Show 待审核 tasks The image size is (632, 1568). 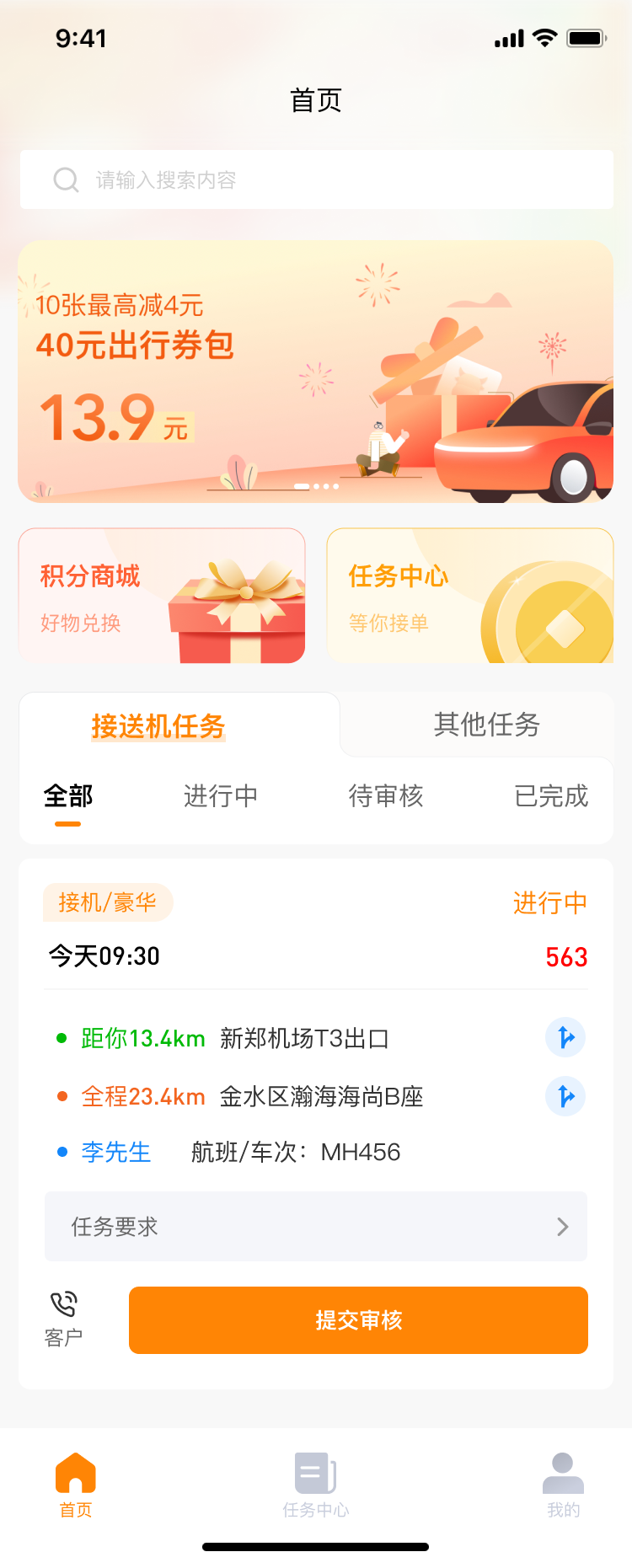[386, 796]
